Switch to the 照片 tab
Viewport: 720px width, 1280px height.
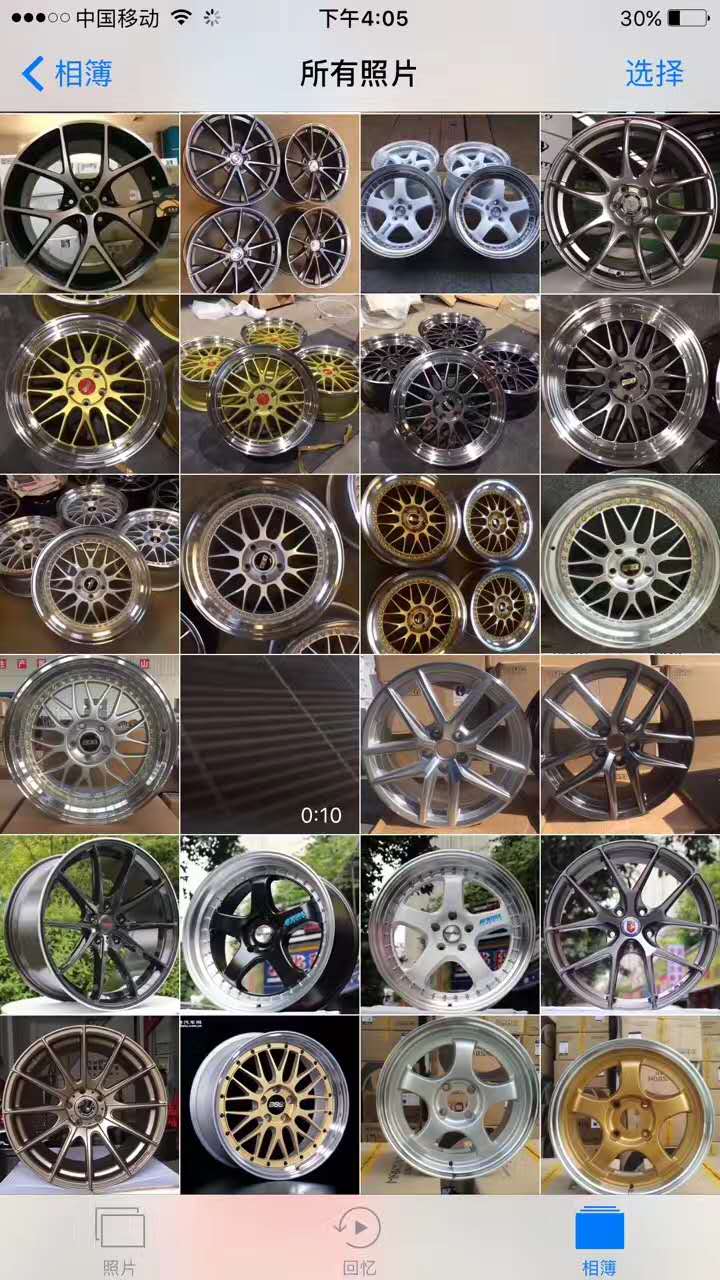(x=119, y=1238)
